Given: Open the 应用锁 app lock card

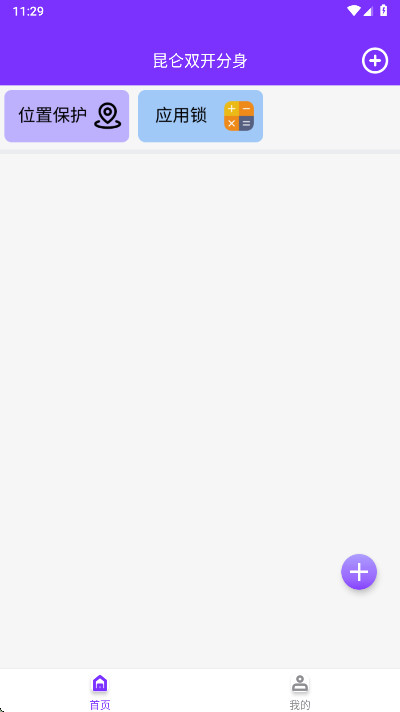Looking at the screenshot, I should [x=200, y=116].
